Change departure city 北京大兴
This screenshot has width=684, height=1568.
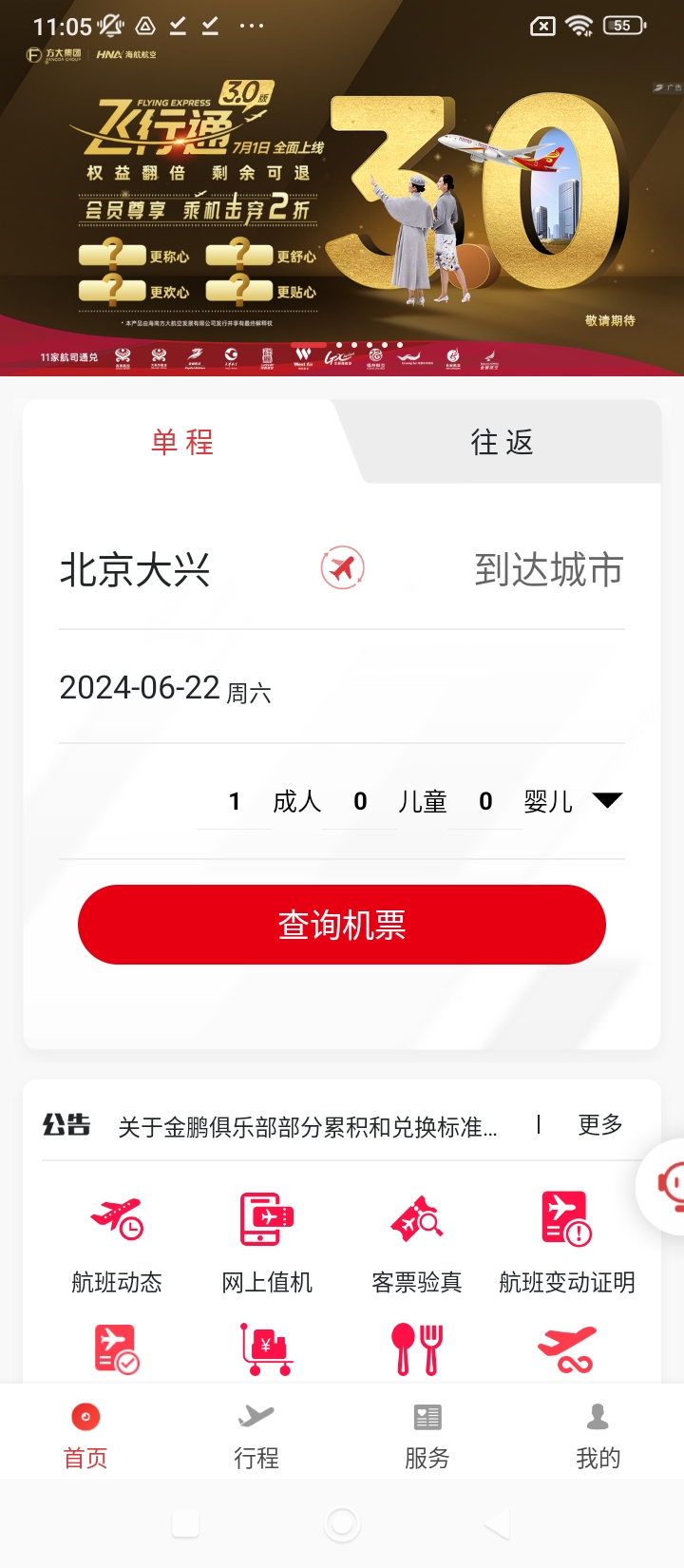coord(135,570)
